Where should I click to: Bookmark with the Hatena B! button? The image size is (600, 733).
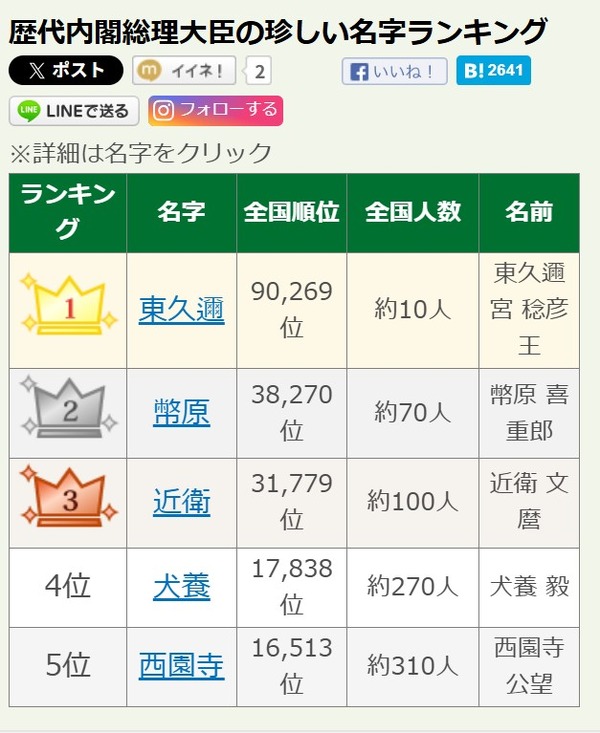click(x=493, y=71)
